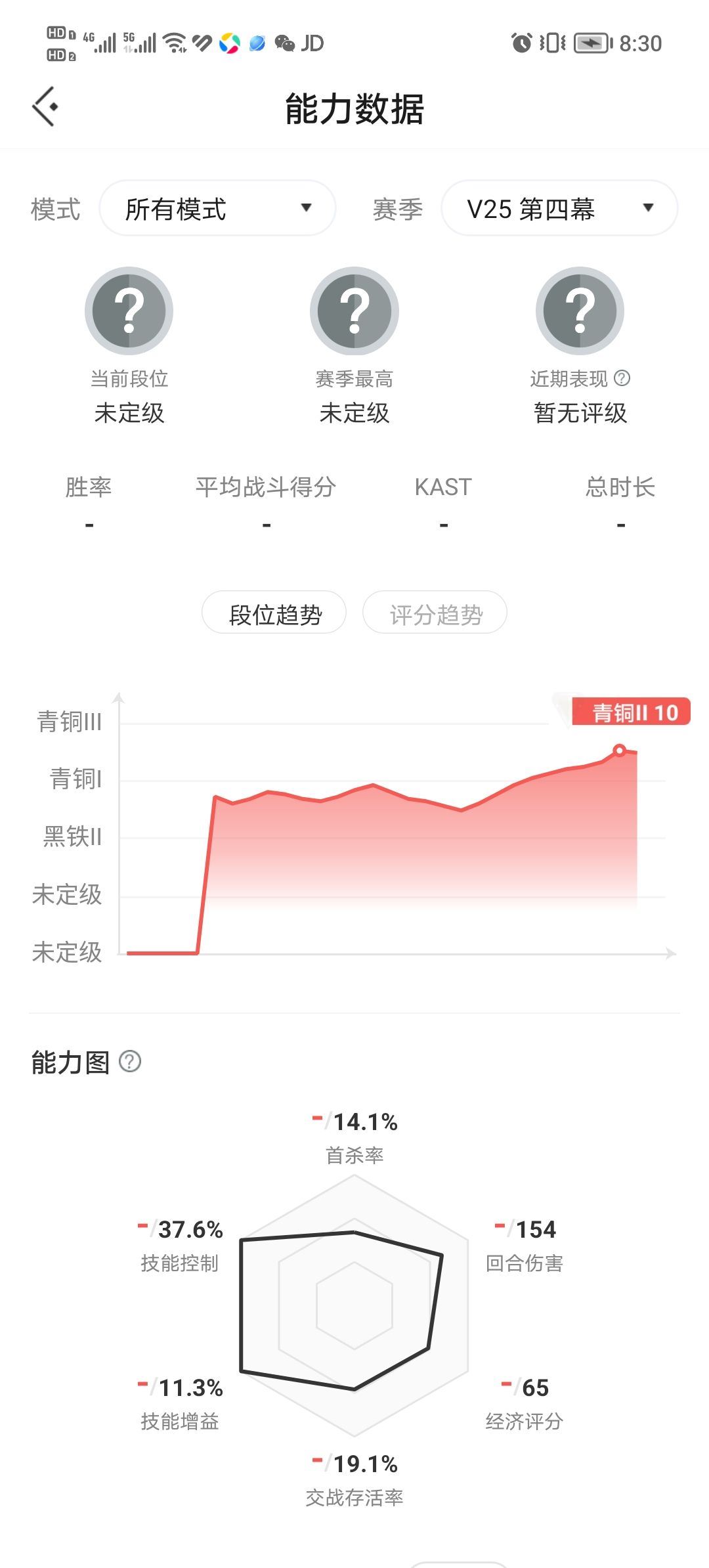Go back from 能力数据 page
Image resolution: width=709 pixels, height=1568 pixels.
[x=45, y=106]
